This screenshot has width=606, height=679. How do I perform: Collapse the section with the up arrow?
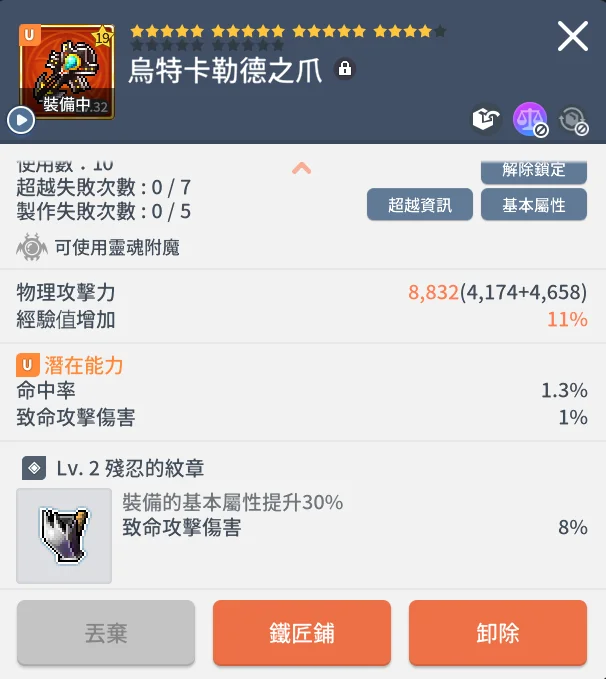click(301, 168)
